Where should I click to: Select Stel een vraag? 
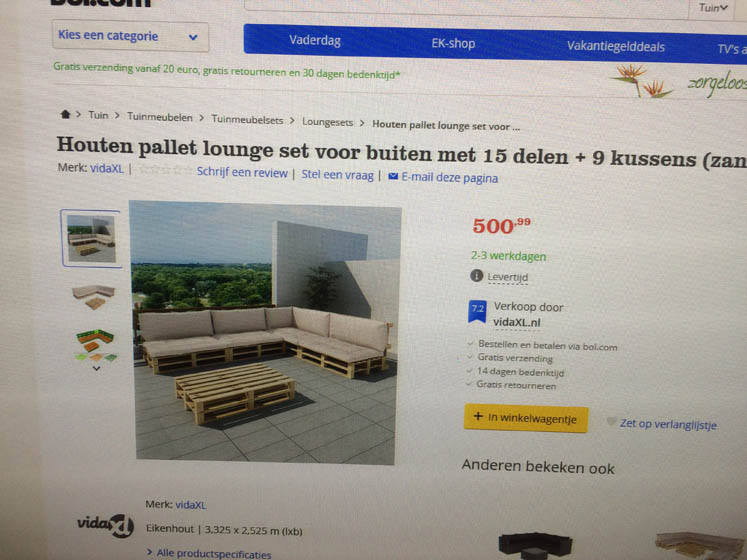[x=337, y=175]
